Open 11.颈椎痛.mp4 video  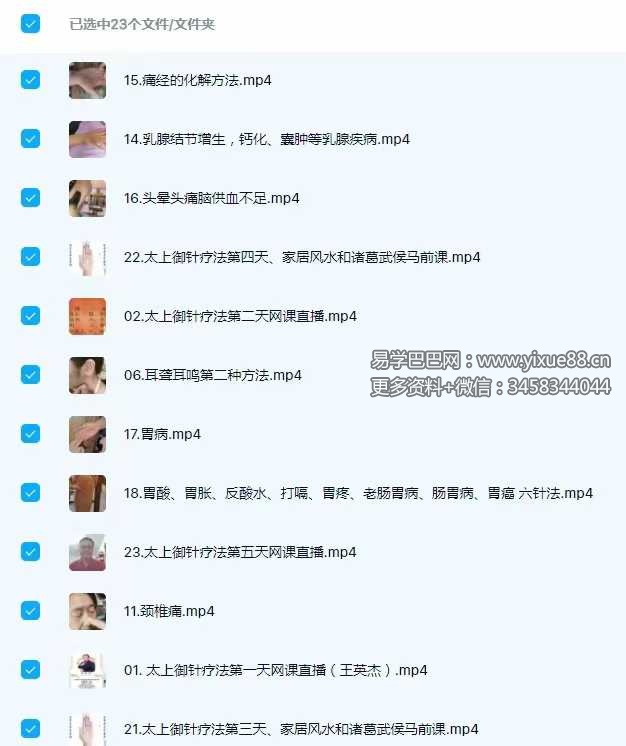click(169, 610)
